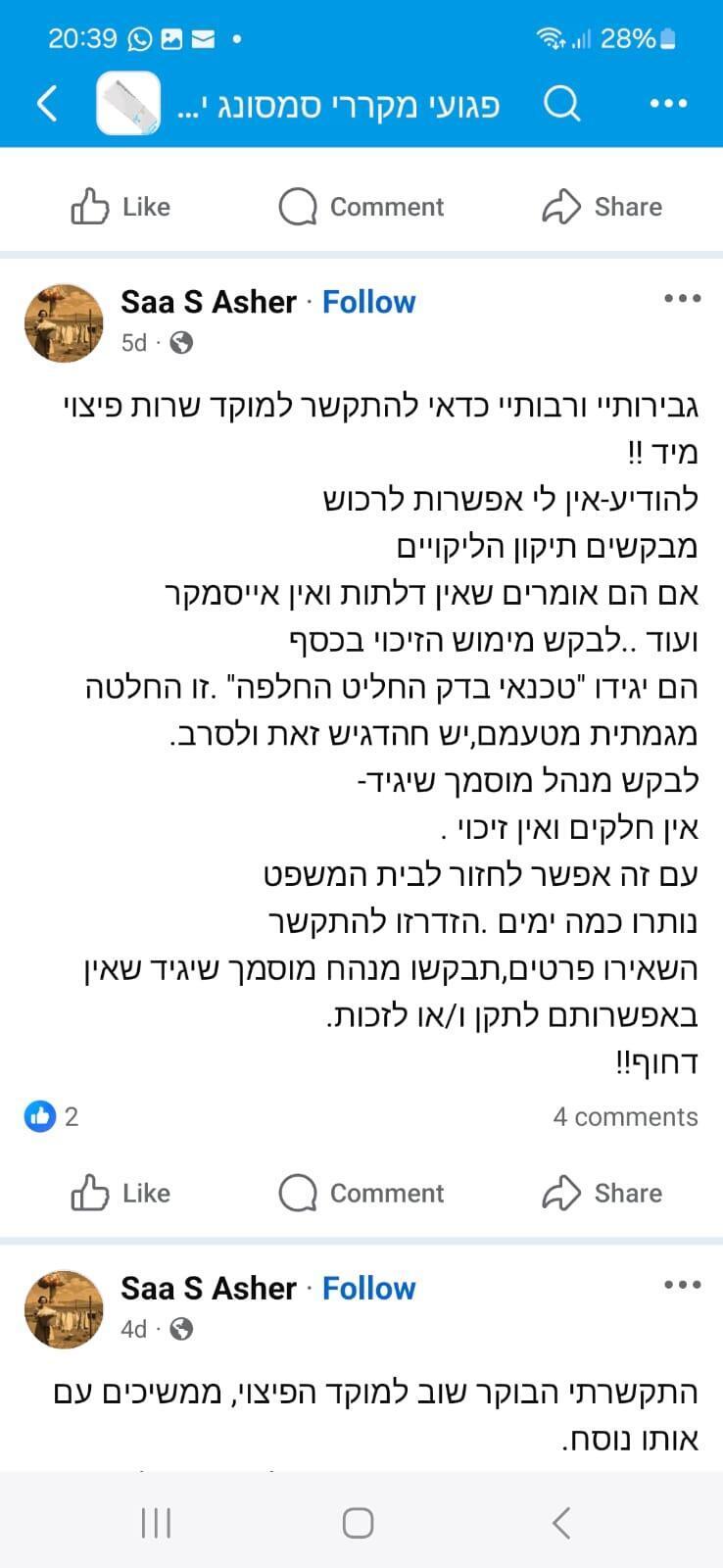Like the post ending with דחוף!!
The width and height of the screenshot is (723, 1568).
120,1193
